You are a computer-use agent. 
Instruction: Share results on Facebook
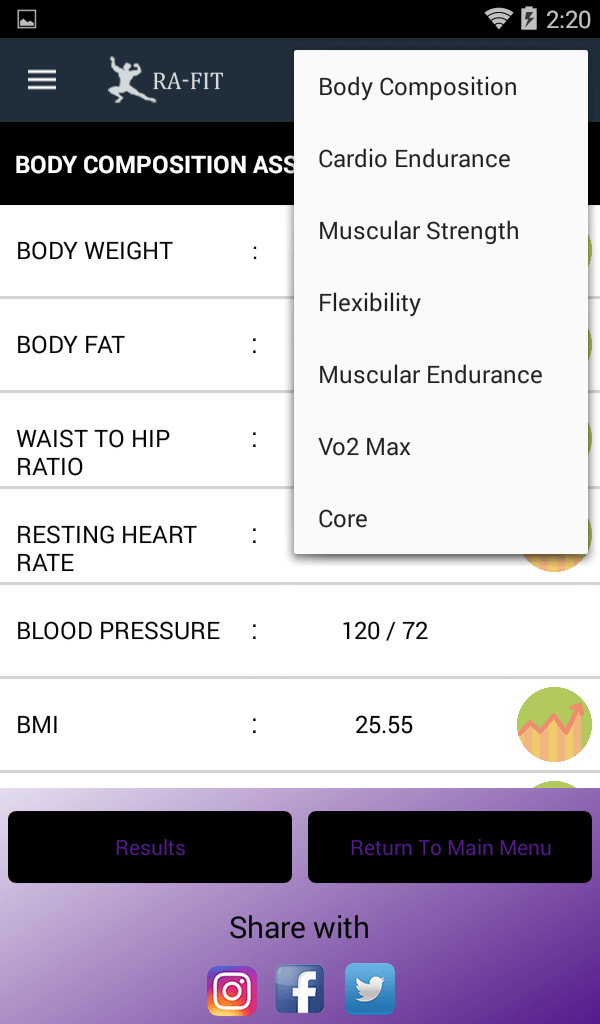pos(300,990)
